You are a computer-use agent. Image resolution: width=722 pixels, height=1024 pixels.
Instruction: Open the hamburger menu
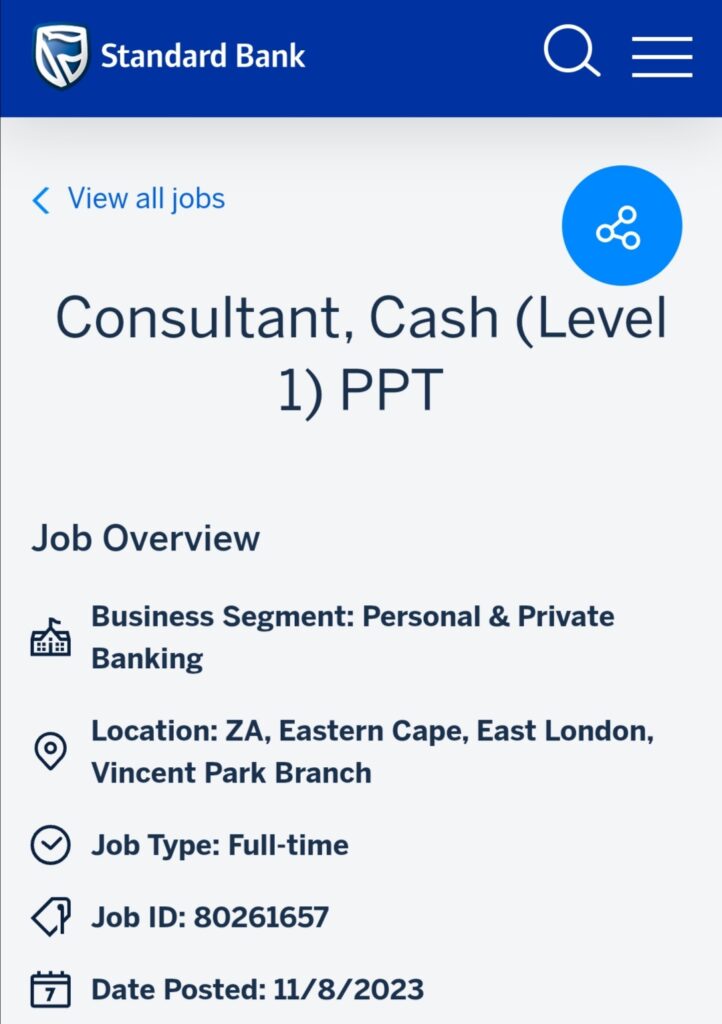(662, 57)
